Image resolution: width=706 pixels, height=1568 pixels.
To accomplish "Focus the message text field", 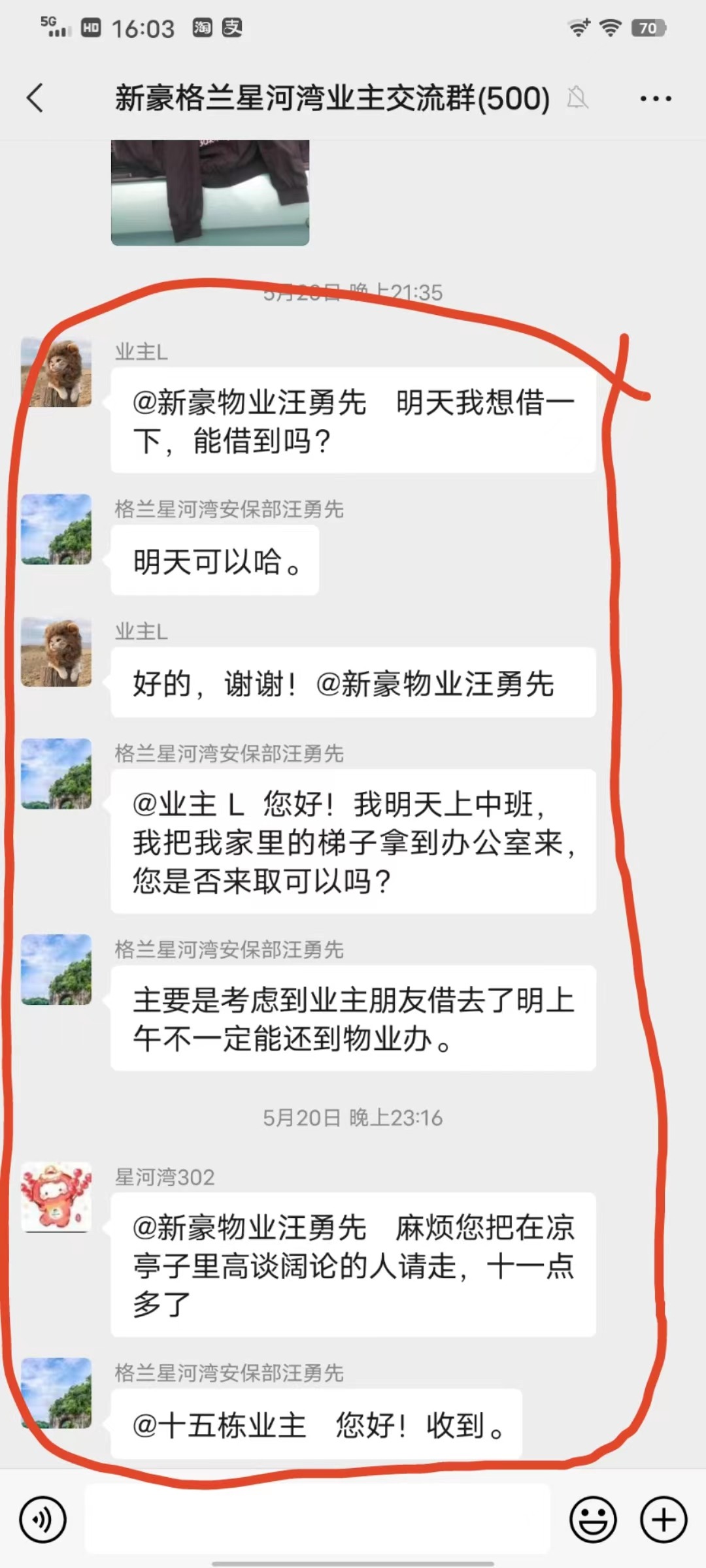I will (x=317, y=1518).
